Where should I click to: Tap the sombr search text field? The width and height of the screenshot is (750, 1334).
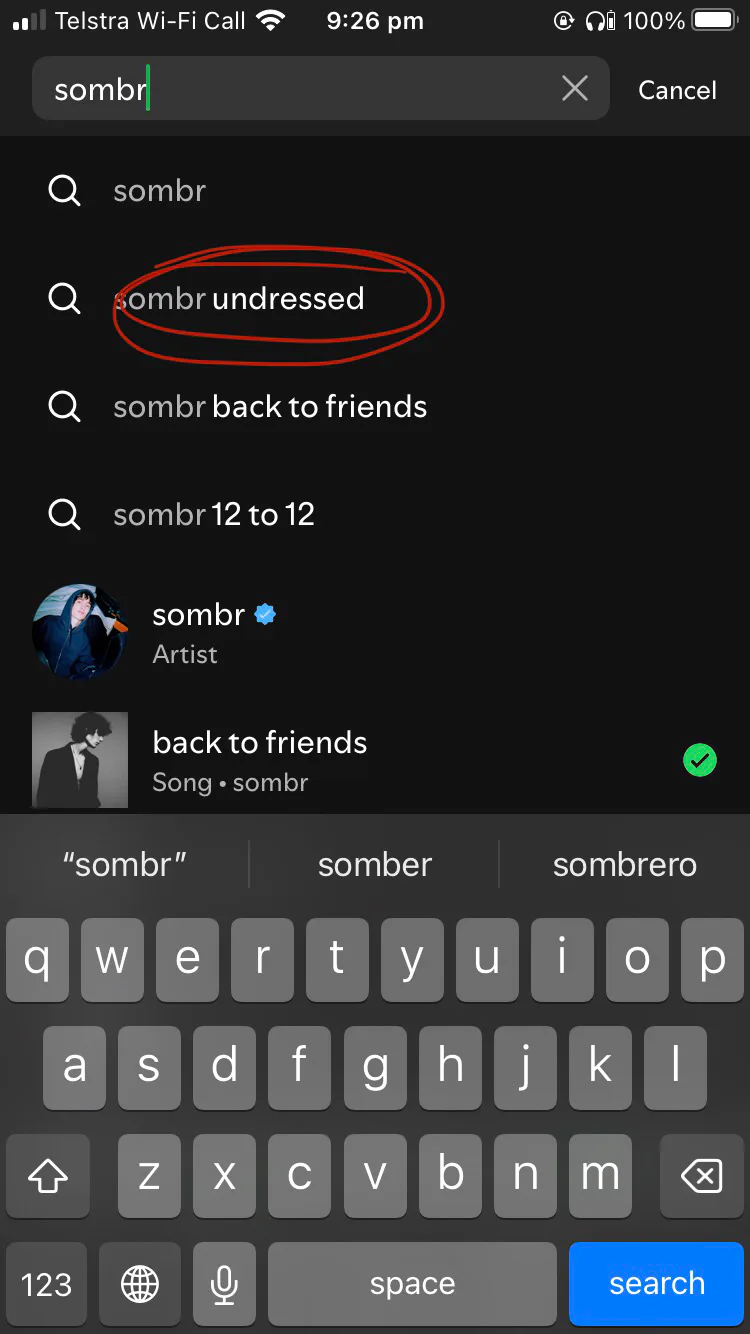click(320, 89)
